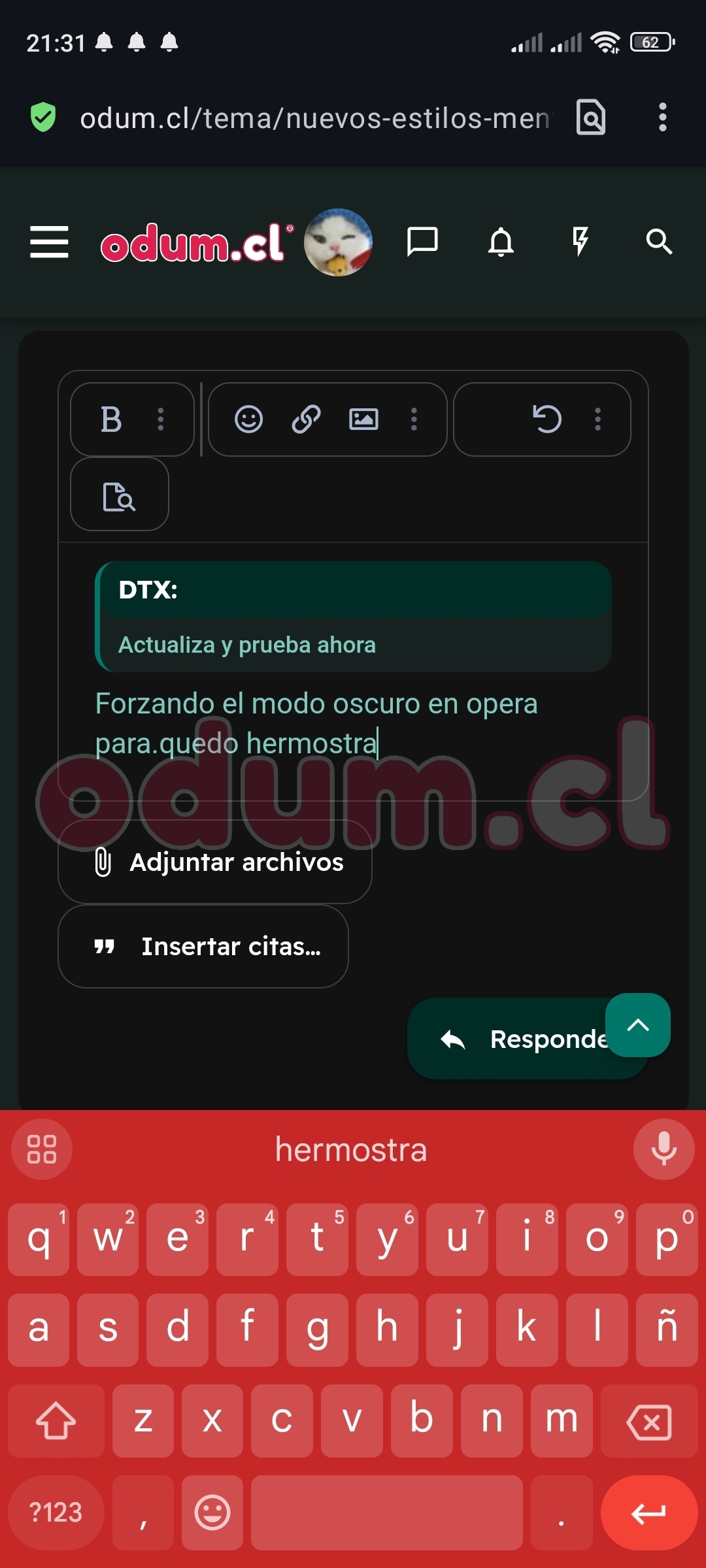Image resolution: width=706 pixels, height=1568 pixels.
Task: Apply bold formatting
Action: pos(111,419)
